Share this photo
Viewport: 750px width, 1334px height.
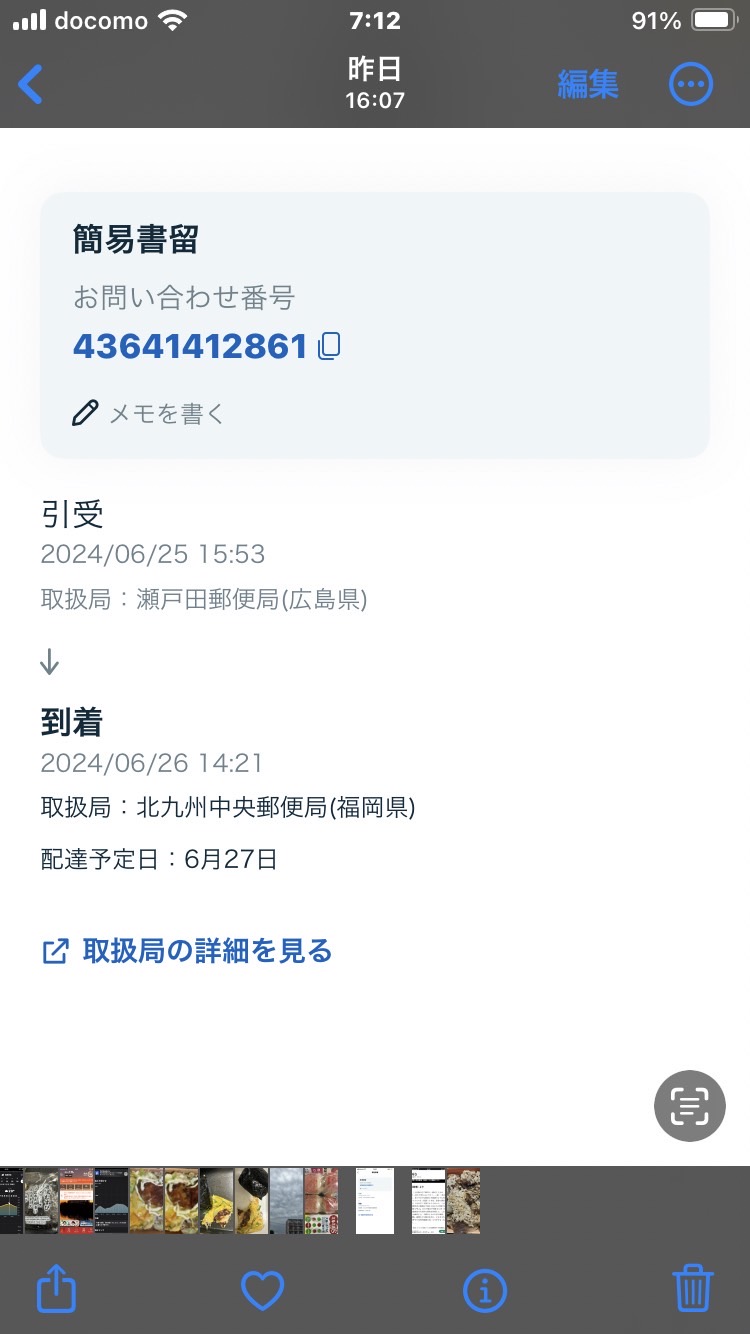click(x=56, y=1289)
